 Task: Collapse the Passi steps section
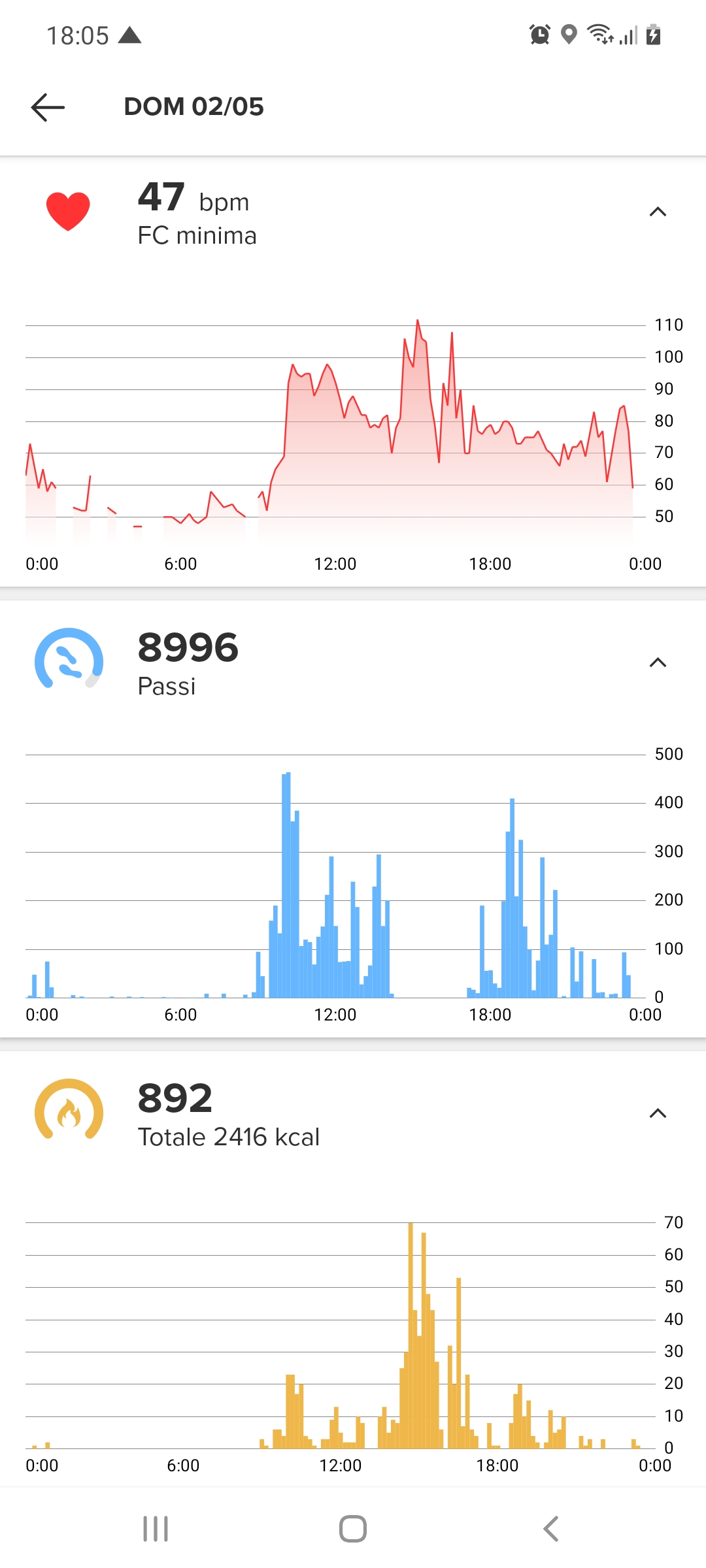click(x=658, y=662)
